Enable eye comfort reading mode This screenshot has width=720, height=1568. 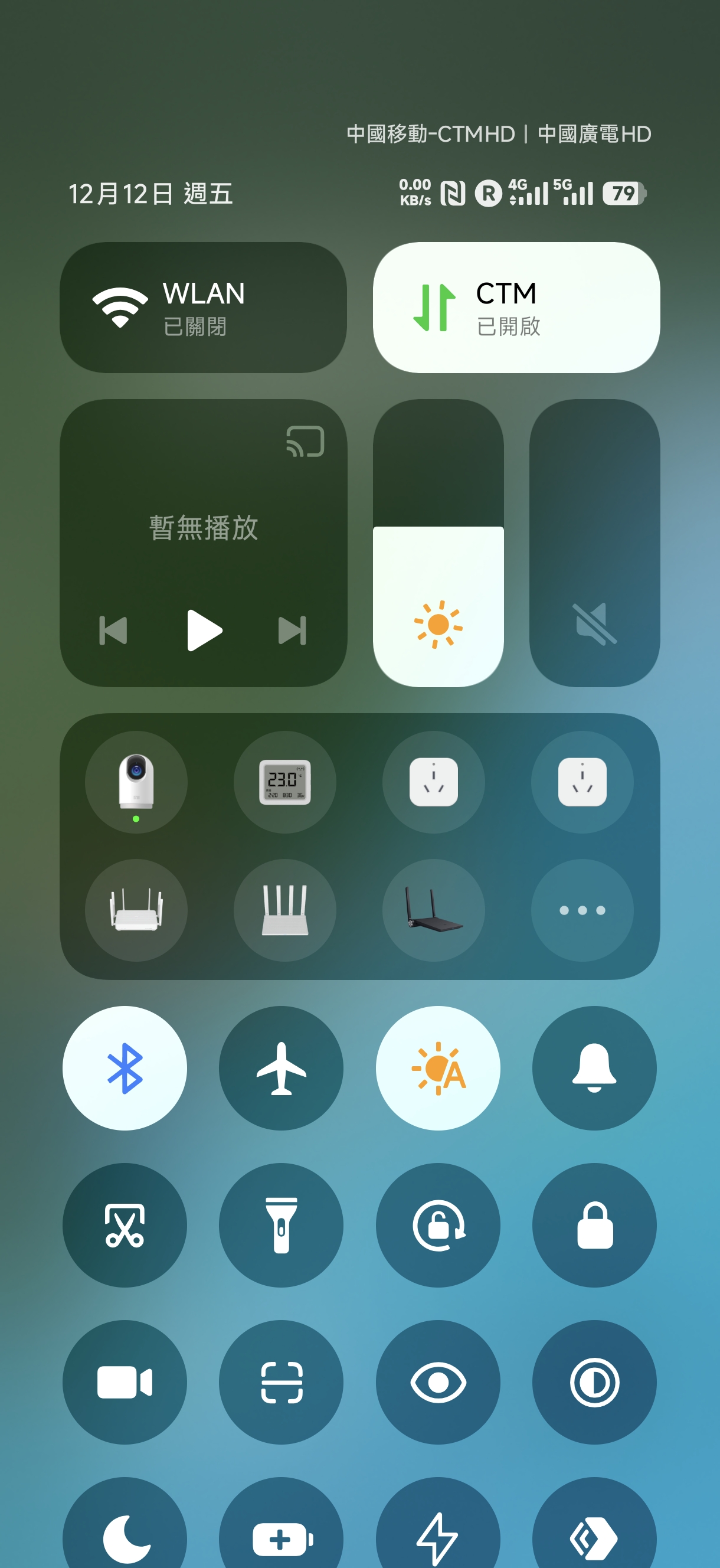(437, 1381)
